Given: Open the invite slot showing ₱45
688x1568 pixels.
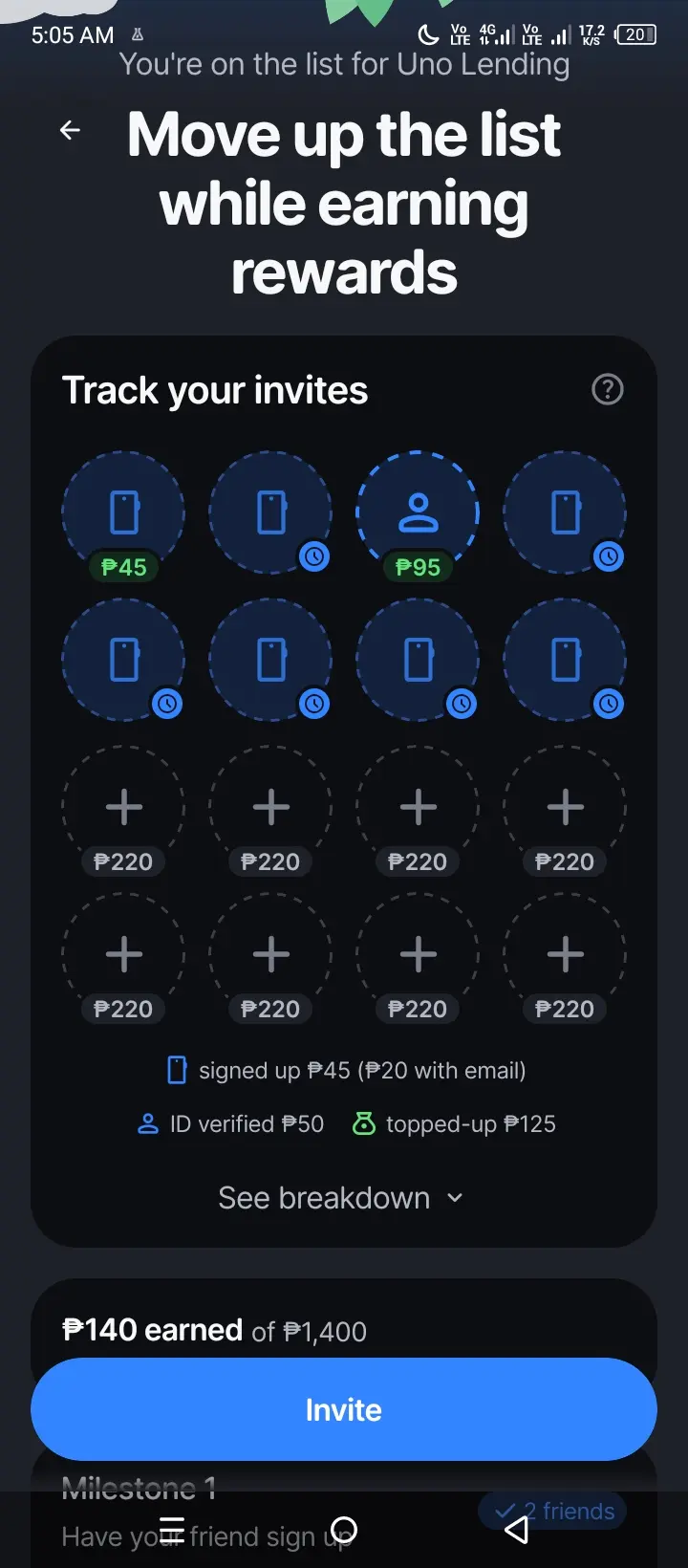Looking at the screenshot, I should point(123,516).
